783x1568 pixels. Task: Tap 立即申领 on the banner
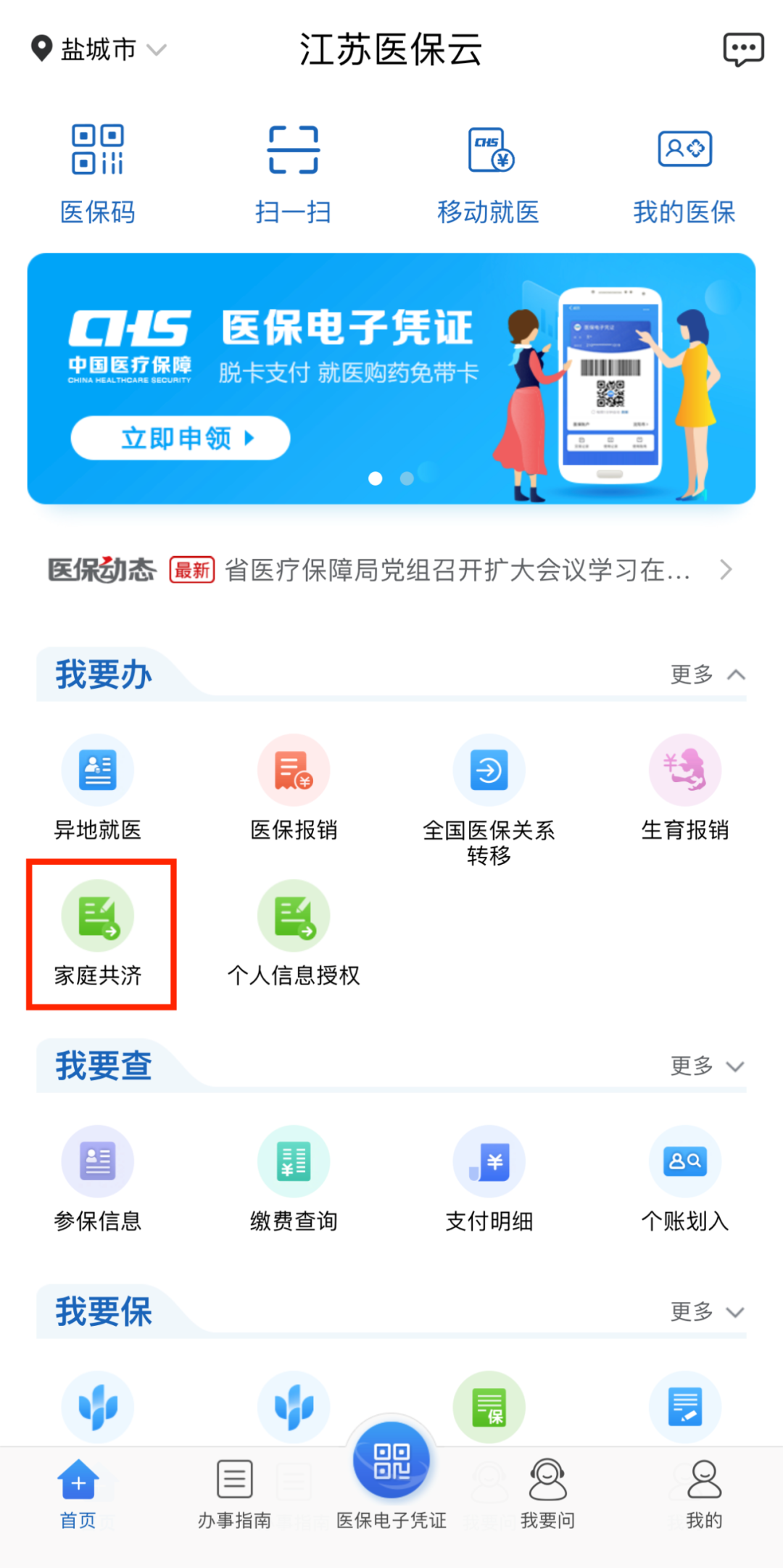181,438
